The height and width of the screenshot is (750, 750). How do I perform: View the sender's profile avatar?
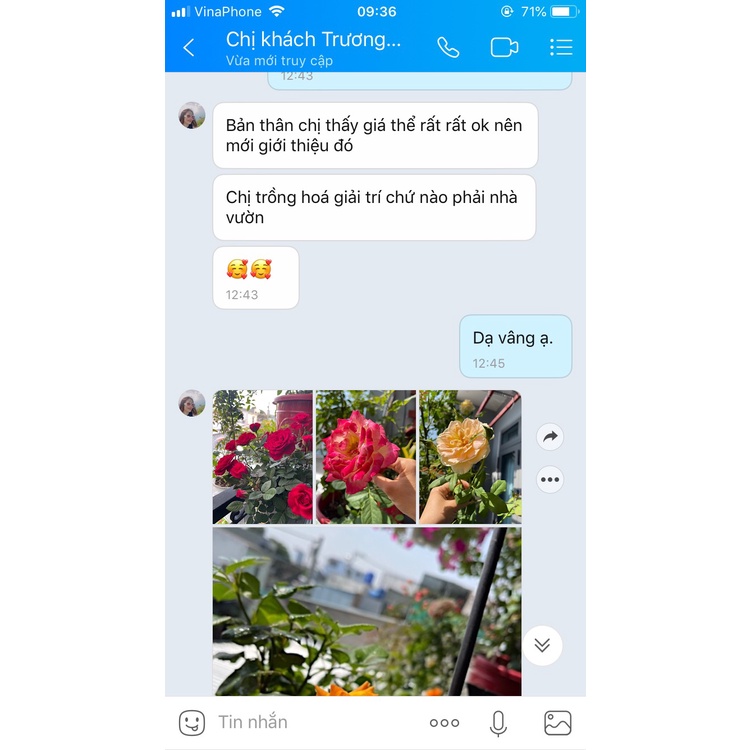pyautogui.click(x=192, y=404)
